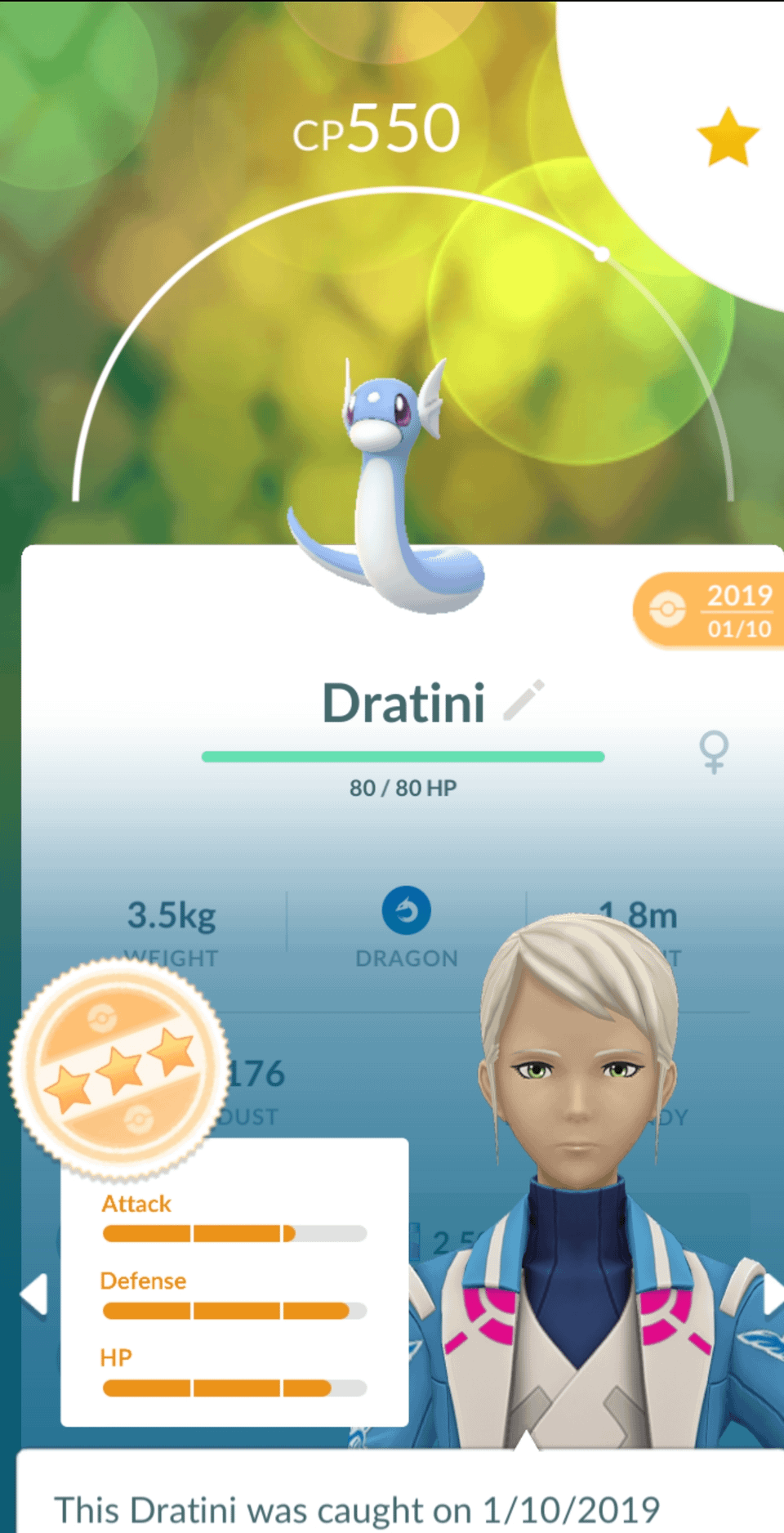Rename Dratini with the pencil icon
Screen dimensions: 784x1533
[523, 700]
